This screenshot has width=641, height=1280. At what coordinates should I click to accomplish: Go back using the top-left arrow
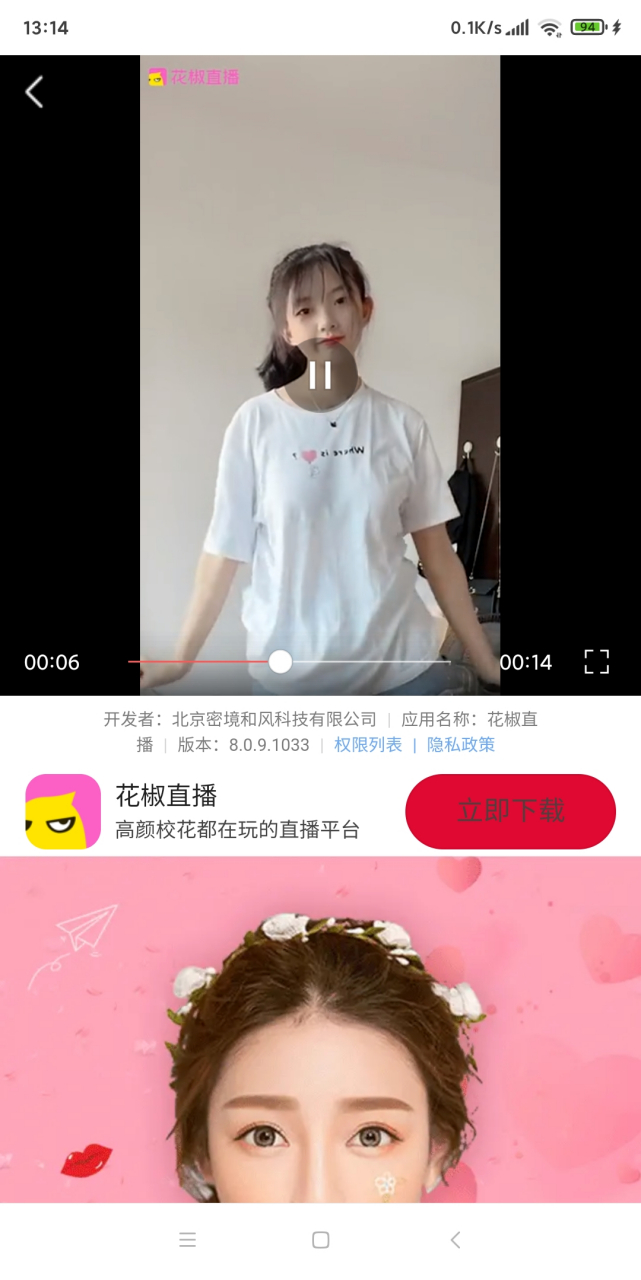(x=34, y=92)
